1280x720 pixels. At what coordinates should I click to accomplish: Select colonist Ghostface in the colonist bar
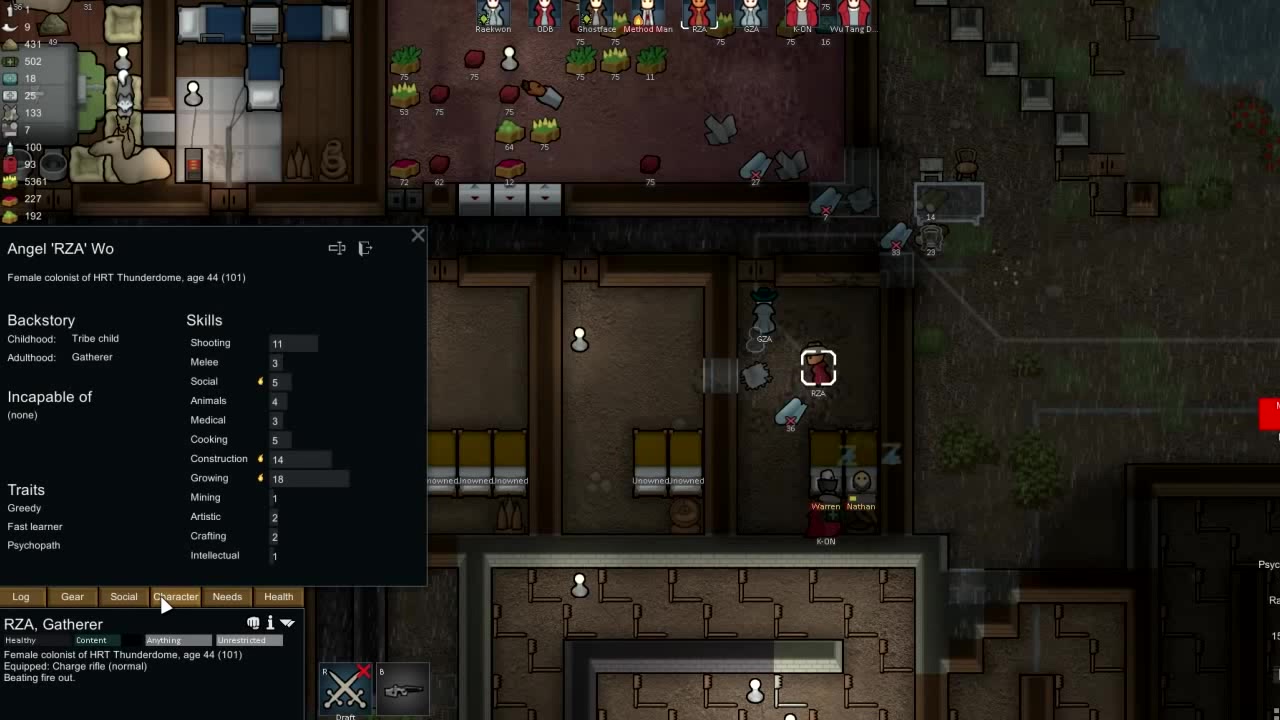pos(596,14)
